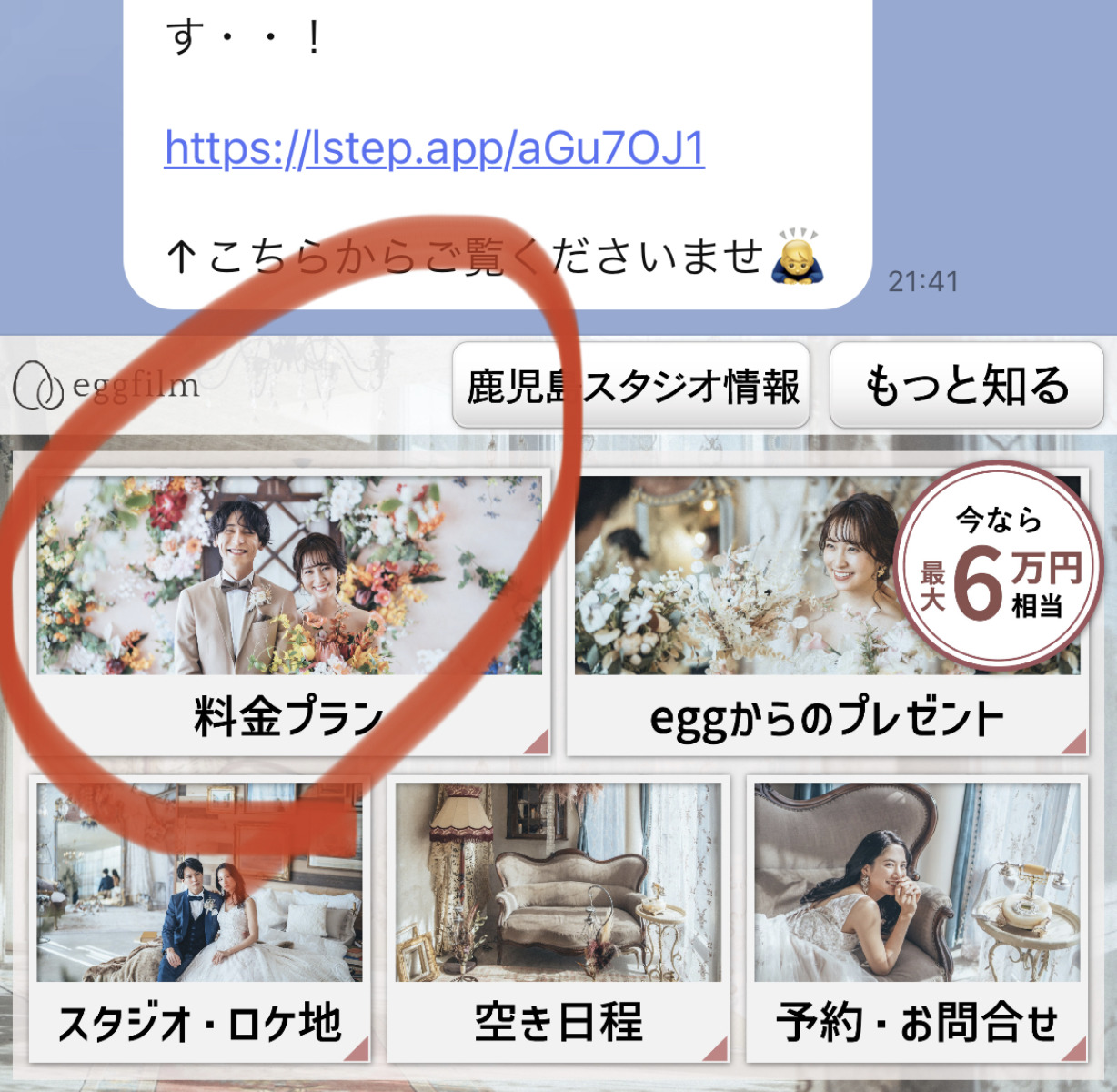Switch to 鹿児島スタジオ情報 tab

pos(631,386)
